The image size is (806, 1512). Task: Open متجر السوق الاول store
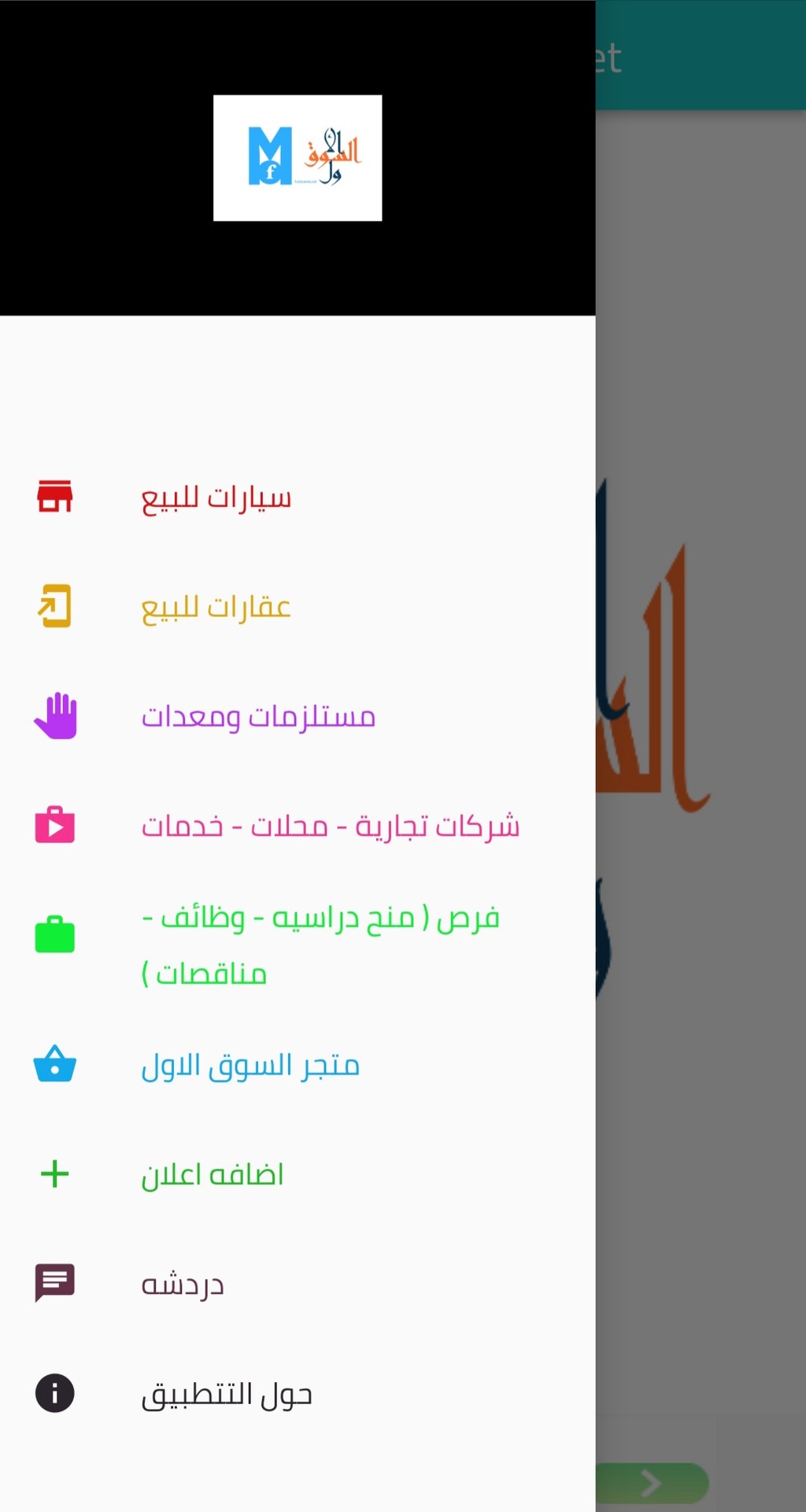298,1065
